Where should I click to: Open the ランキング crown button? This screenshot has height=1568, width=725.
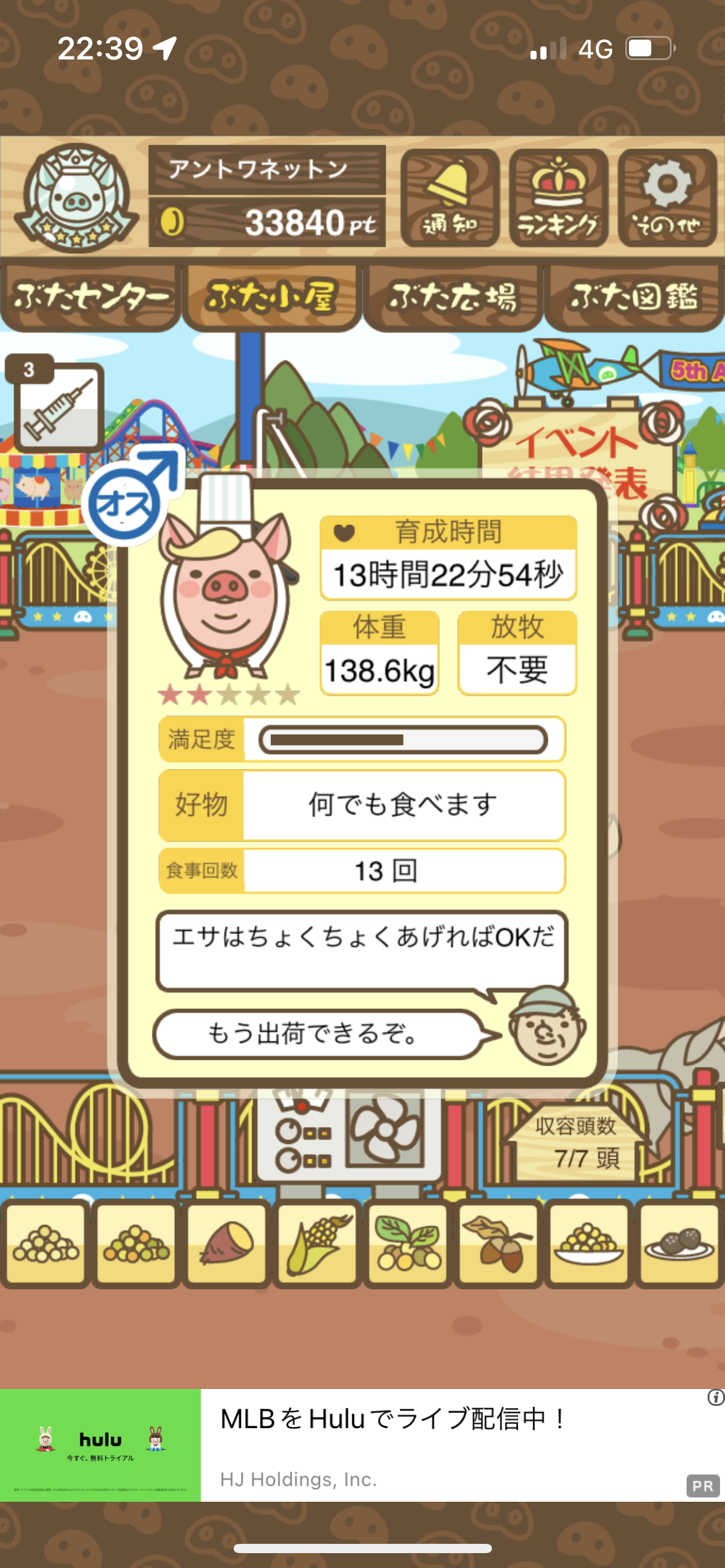[558, 198]
